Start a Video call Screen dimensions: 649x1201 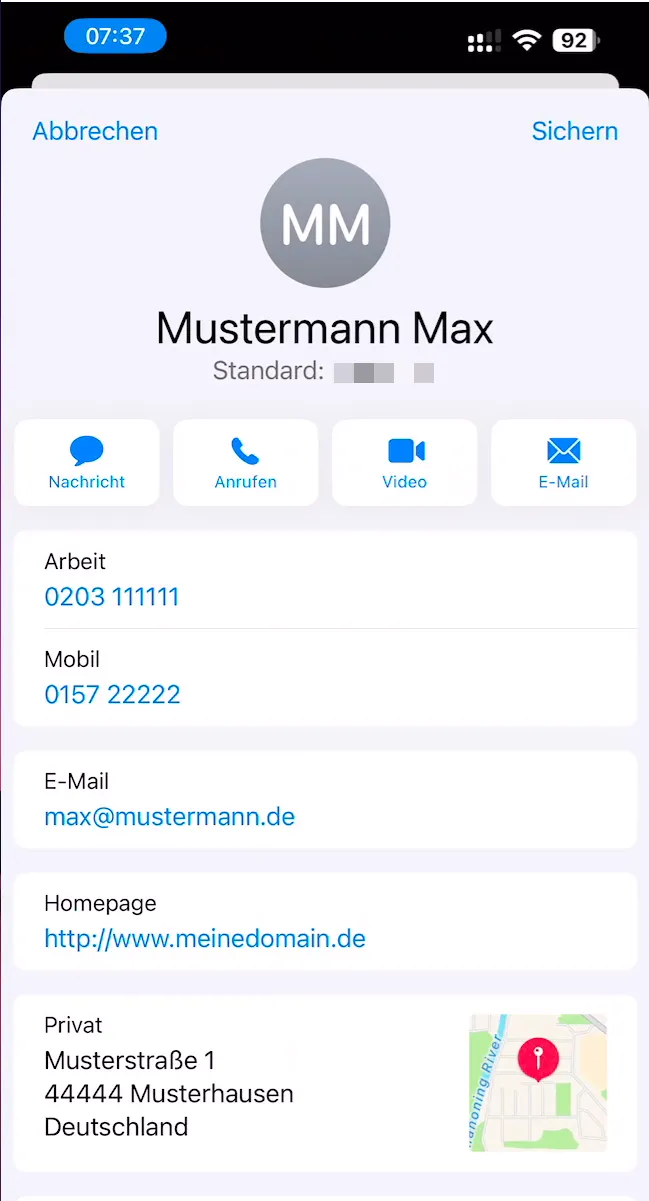pyautogui.click(x=404, y=462)
